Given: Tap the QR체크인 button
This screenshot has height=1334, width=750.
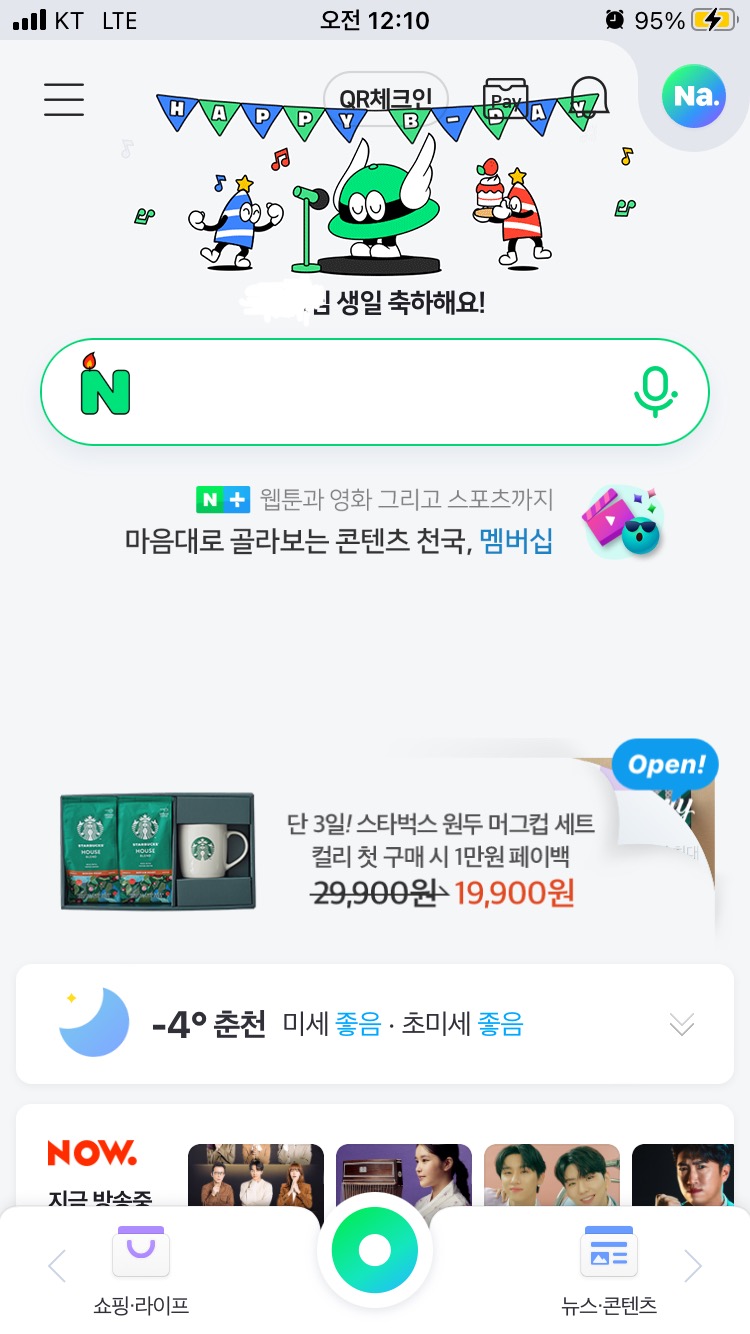Looking at the screenshot, I should (386, 99).
